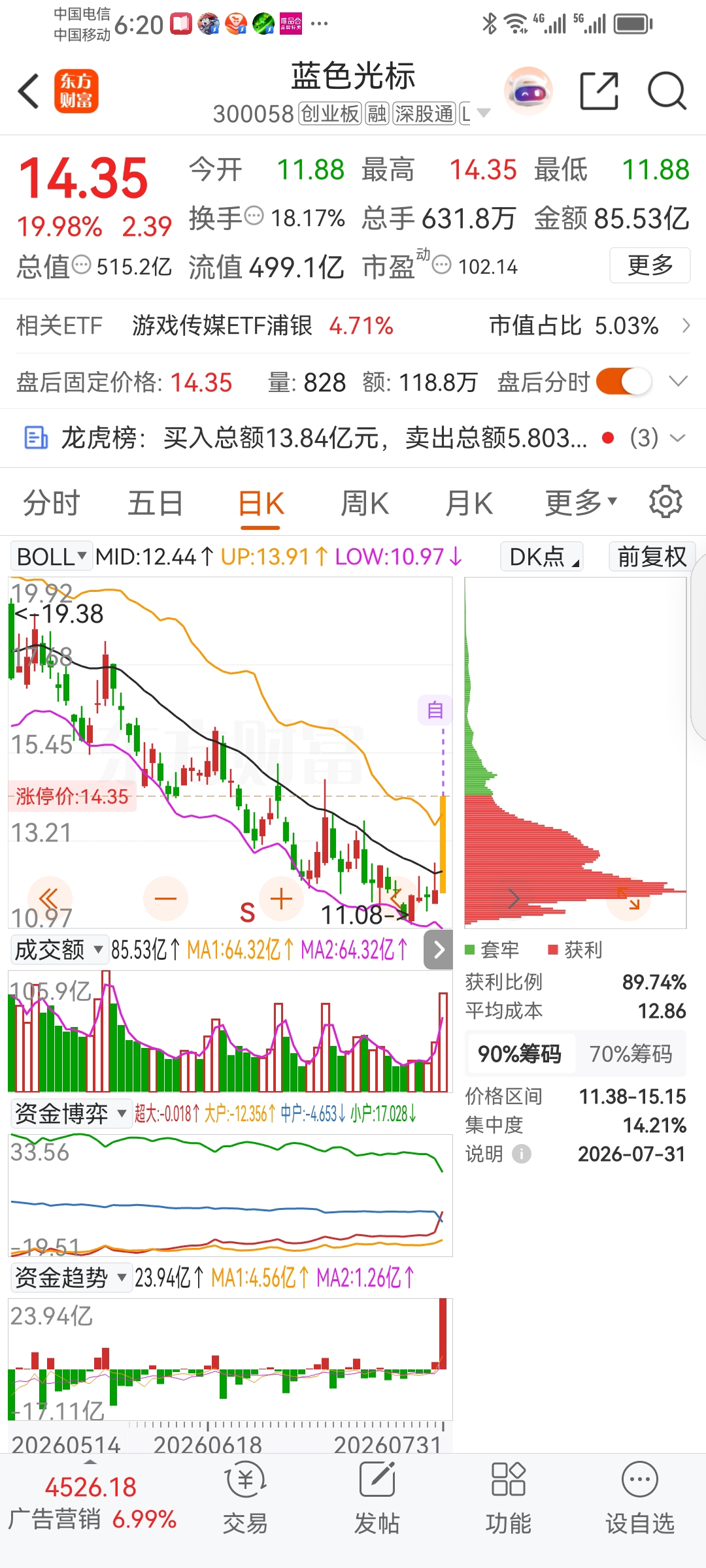Open the 更多 chart period dropdown
This screenshot has width=706, height=1568.
point(581,503)
